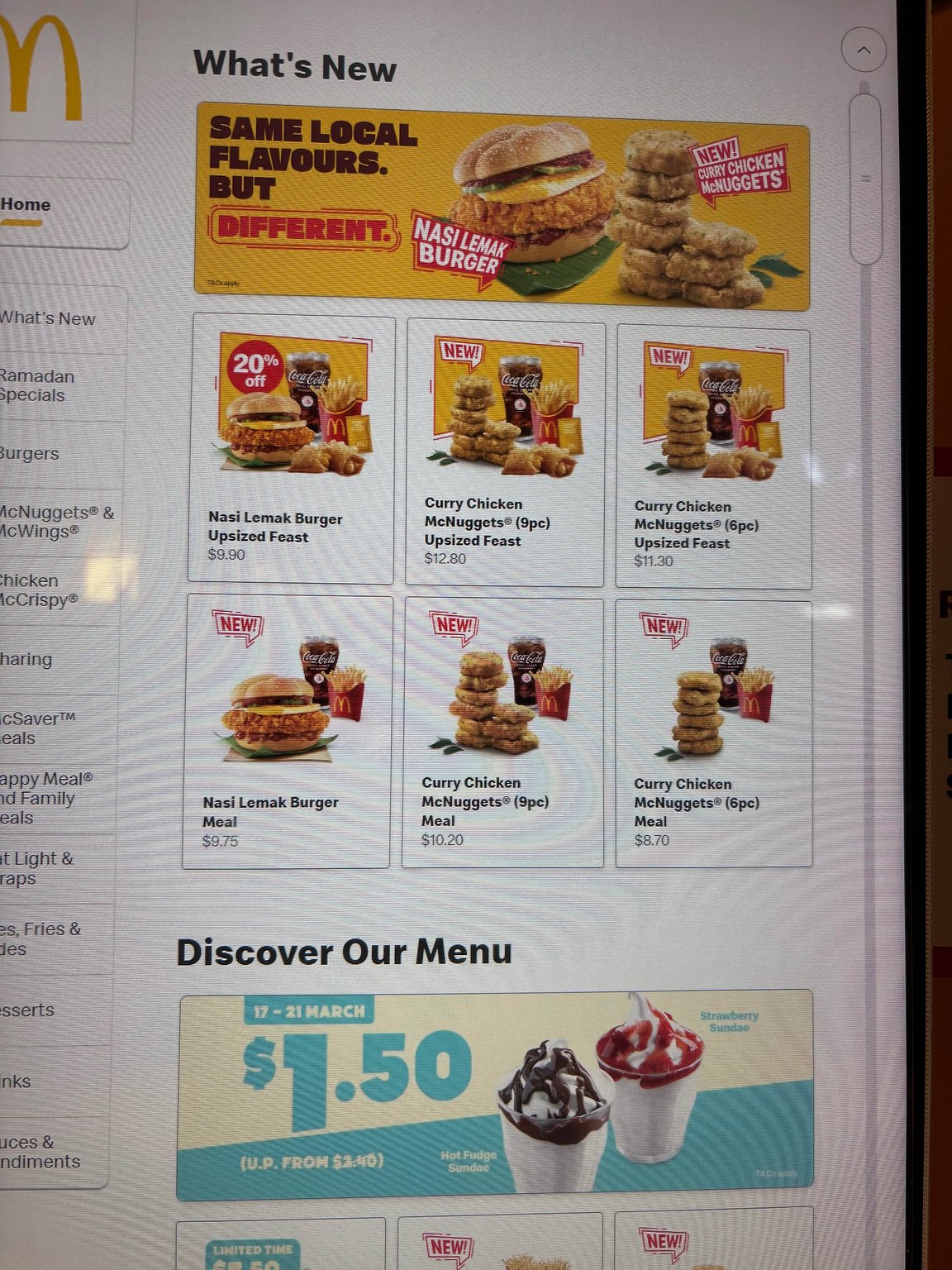
Task: Open the What's New category
Action: [x=50, y=319]
